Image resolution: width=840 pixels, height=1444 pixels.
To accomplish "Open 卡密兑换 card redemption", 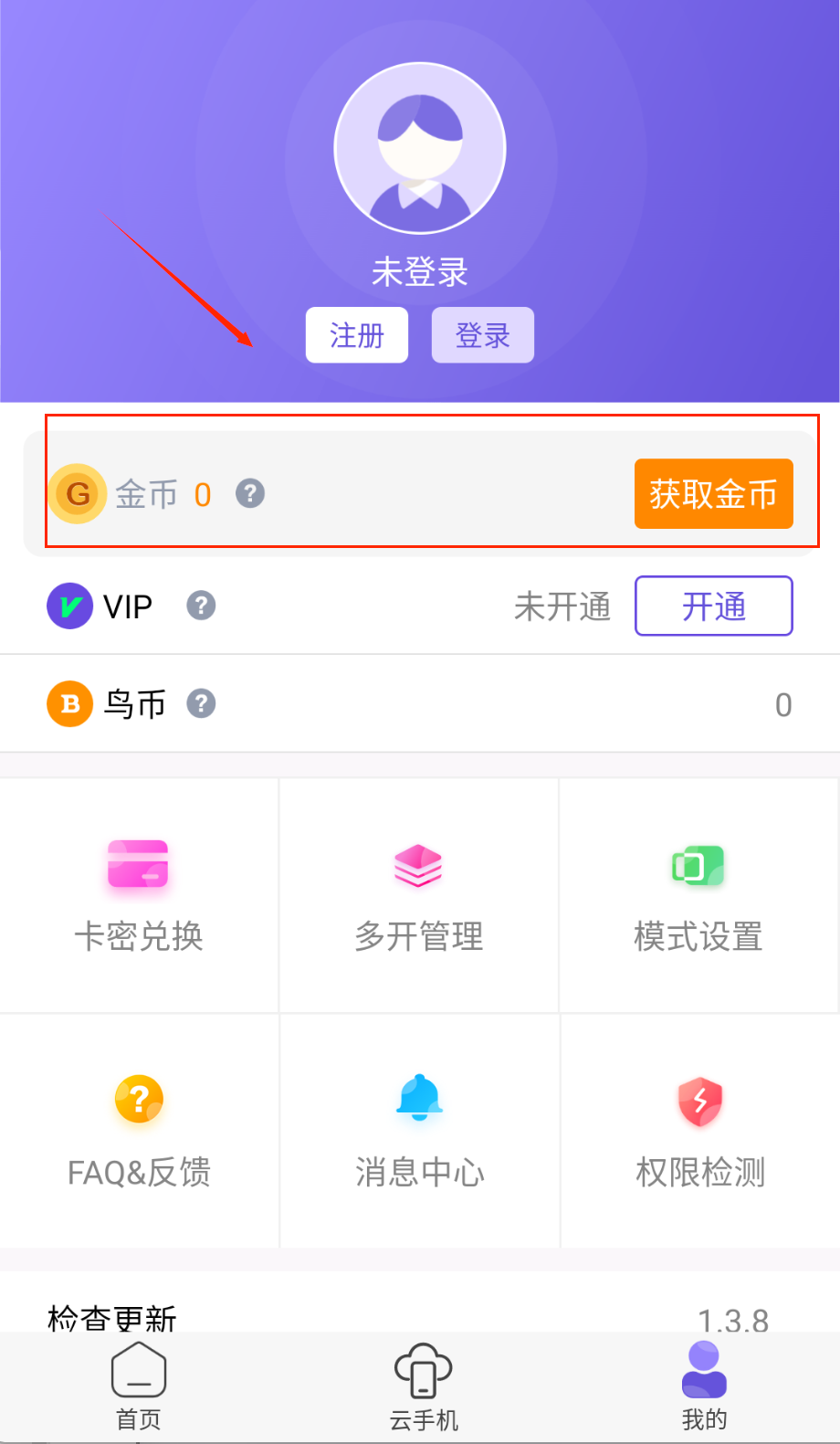I will [138, 895].
